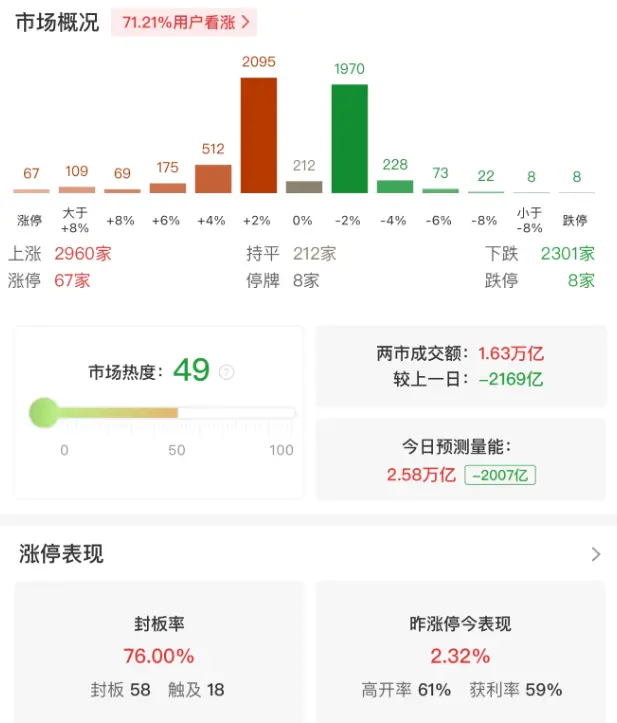Image resolution: width=617 pixels, height=723 pixels.
Task: Open the 71.21%用户看涨 sentiment chip
Action: (x=183, y=21)
